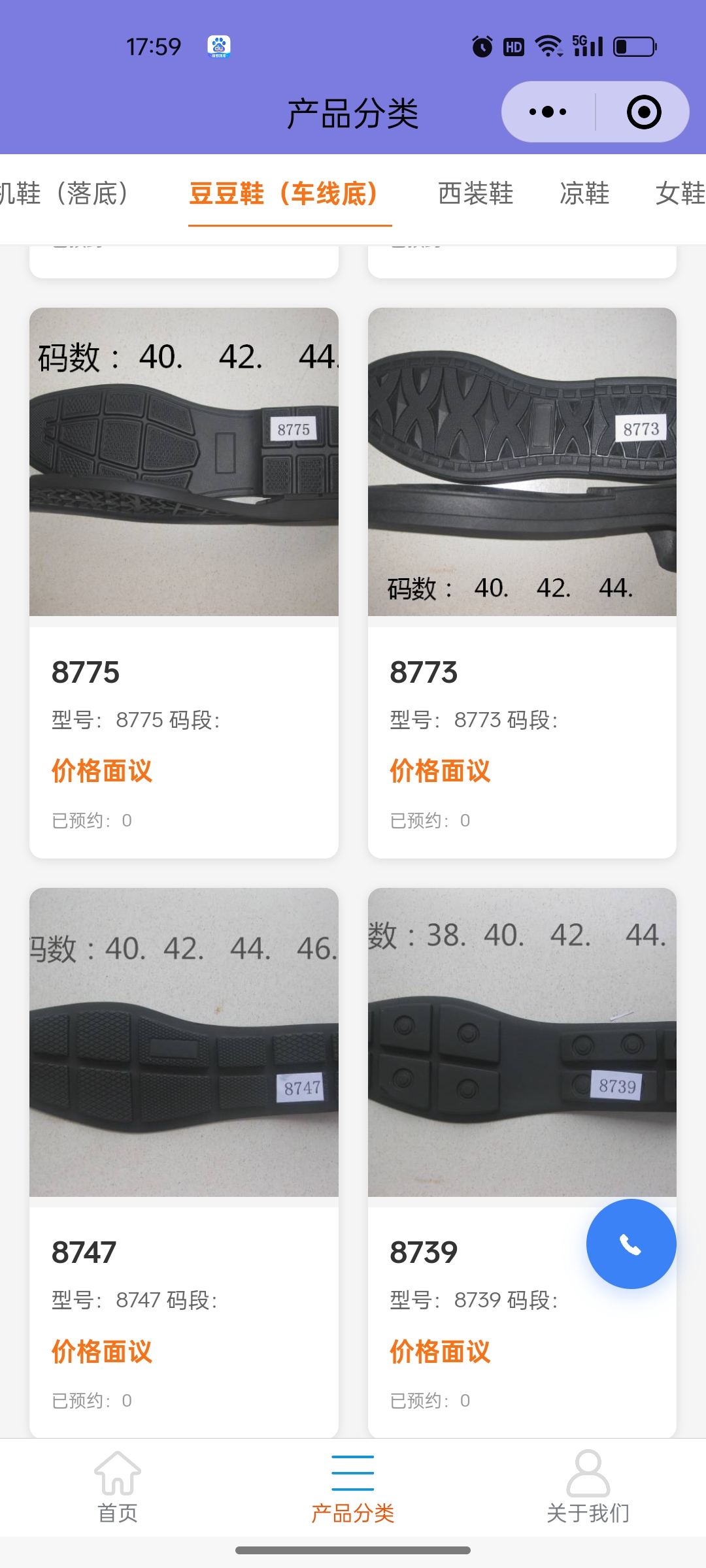
Task: Switch to the 女鞋 category tab
Action: coord(680,193)
